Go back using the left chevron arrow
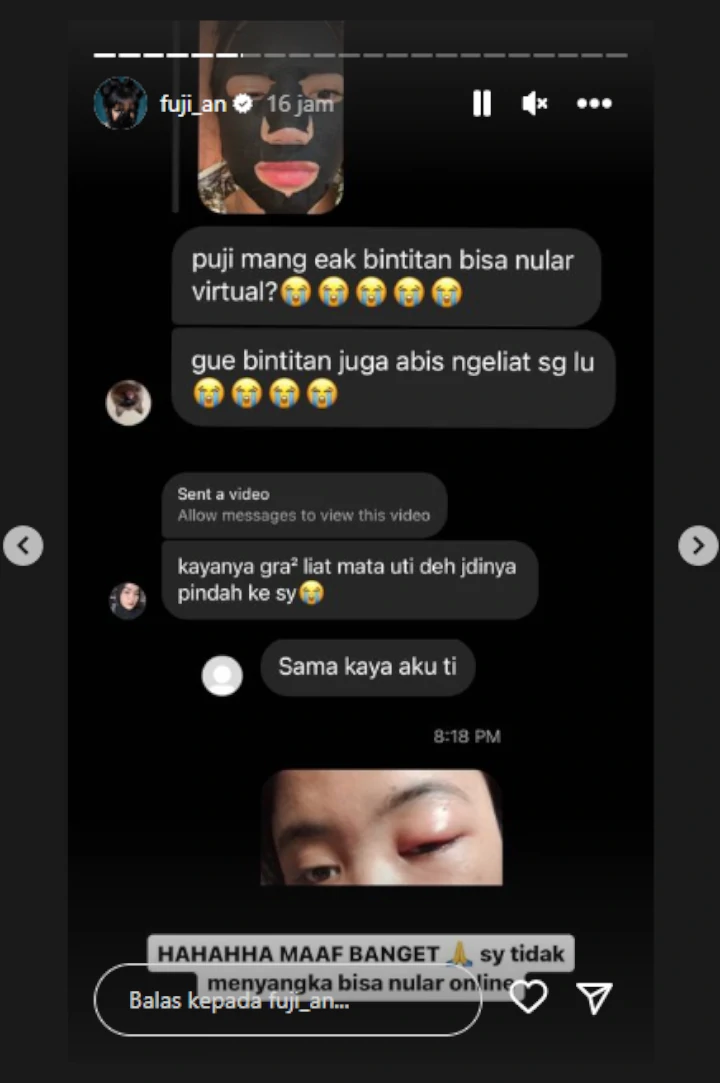The width and height of the screenshot is (720, 1083). (23, 545)
